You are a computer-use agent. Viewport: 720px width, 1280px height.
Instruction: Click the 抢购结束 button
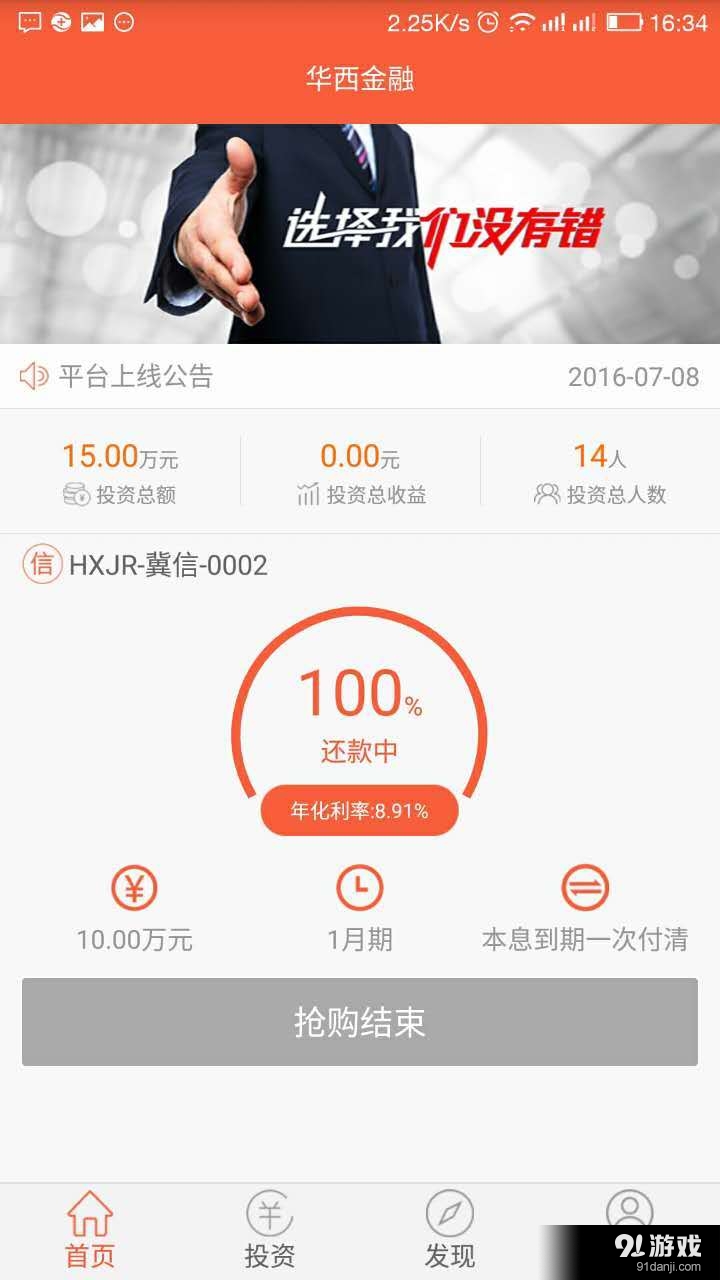(x=360, y=1021)
